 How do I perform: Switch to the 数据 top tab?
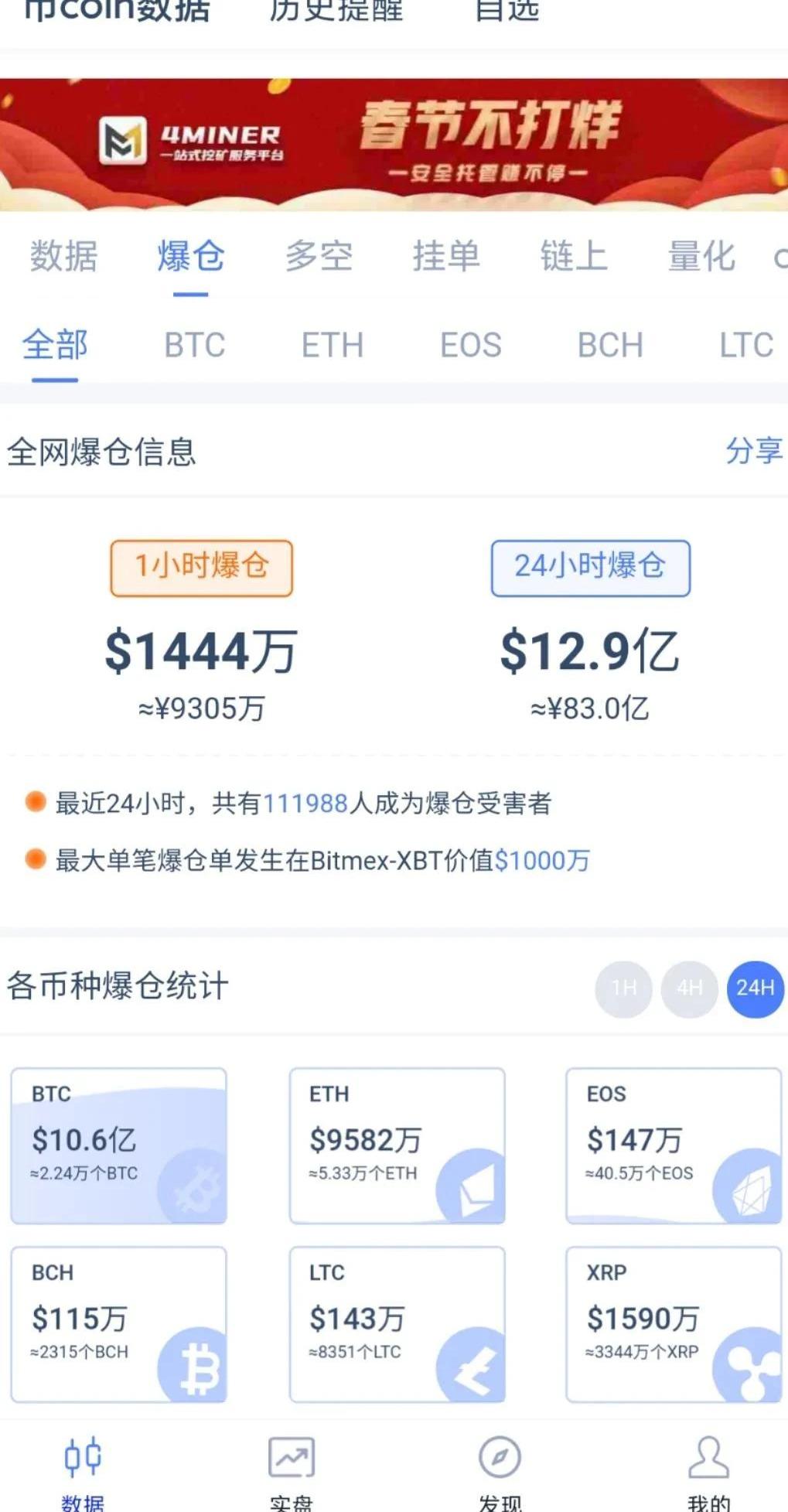[x=63, y=256]
